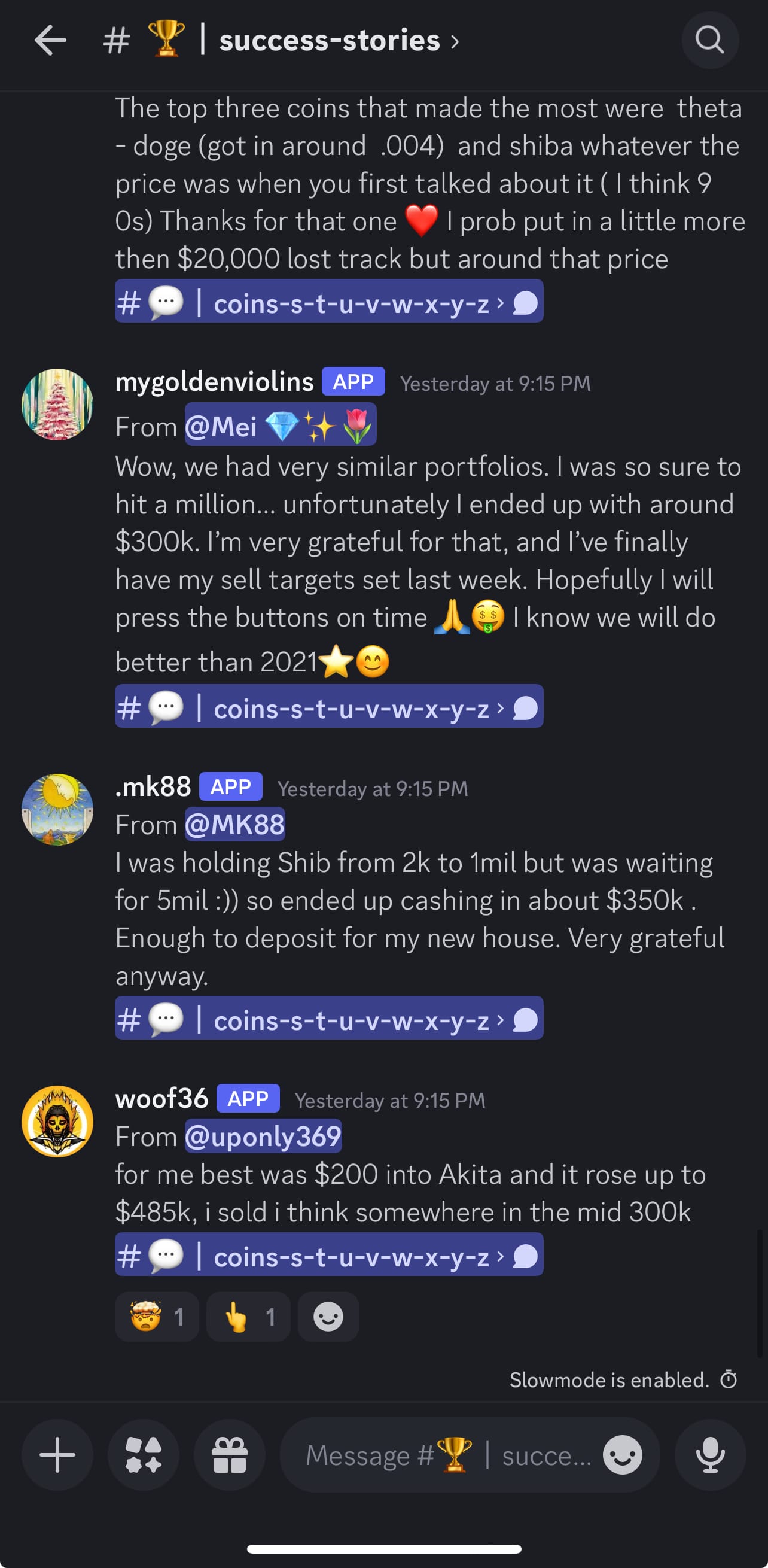Screen dimensions: 768x1568
Task: Go back from the success-stories channel
Action: (x=50, y=41)
